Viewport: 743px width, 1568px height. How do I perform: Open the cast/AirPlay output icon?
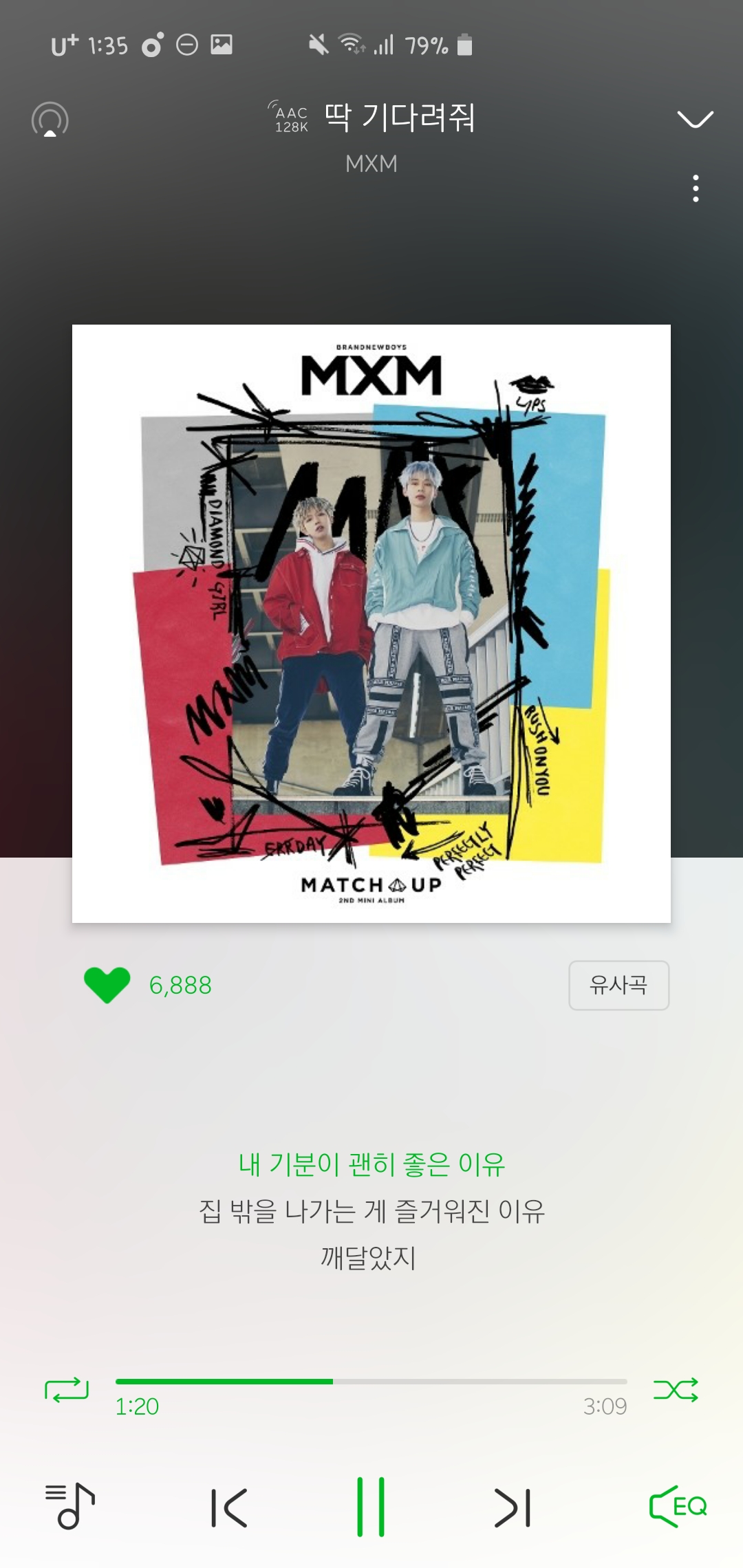[x=50, y=120]
